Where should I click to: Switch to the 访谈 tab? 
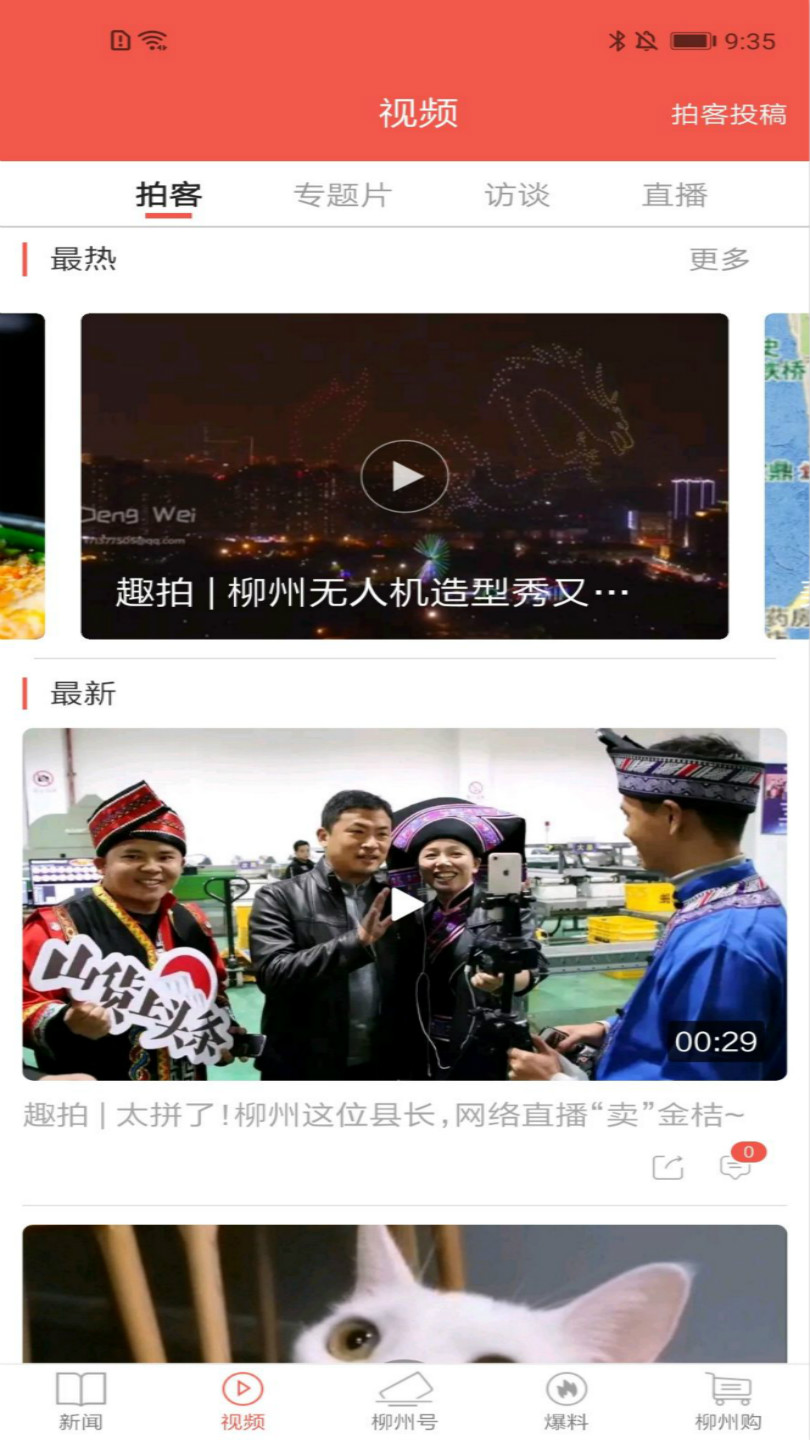pos(517,195)
